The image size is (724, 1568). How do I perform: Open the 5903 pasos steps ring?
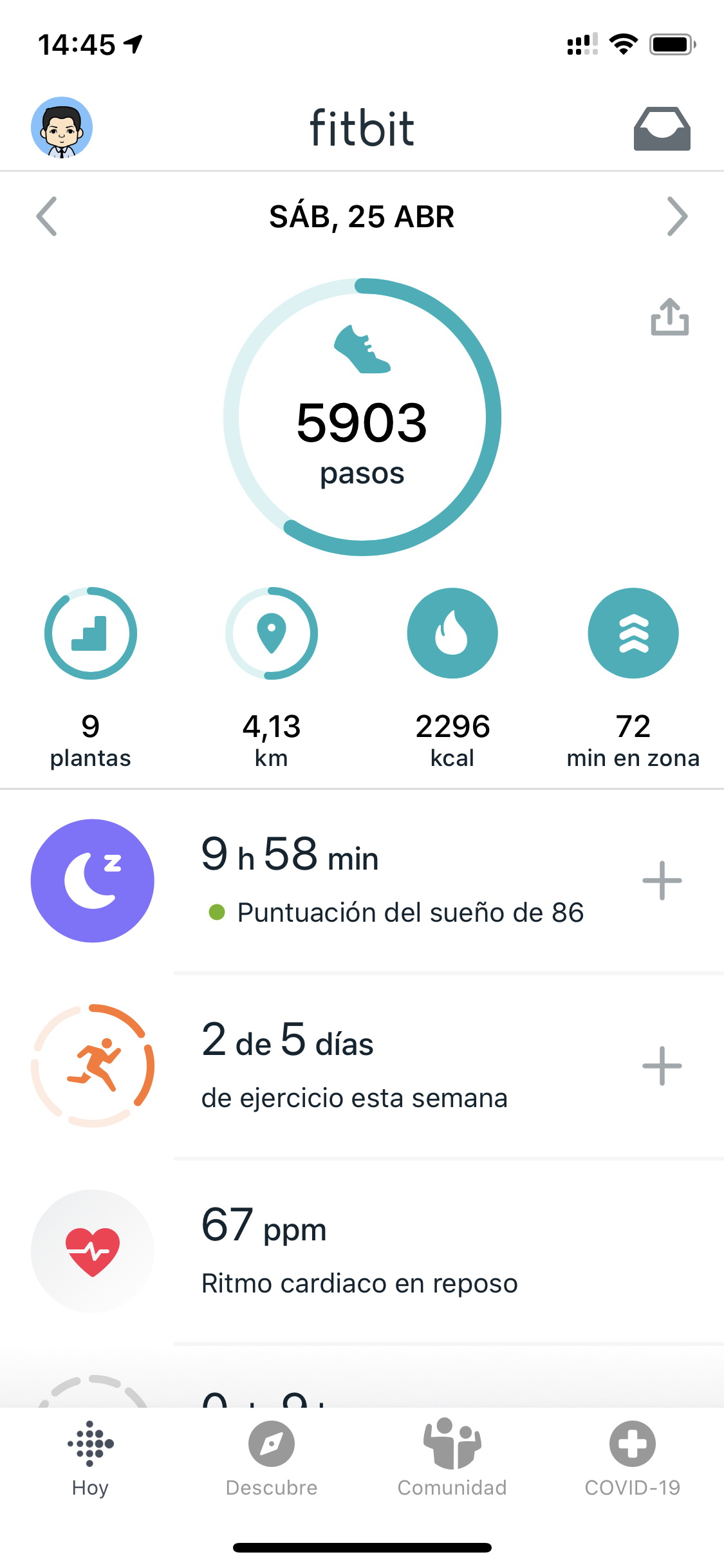362,417
